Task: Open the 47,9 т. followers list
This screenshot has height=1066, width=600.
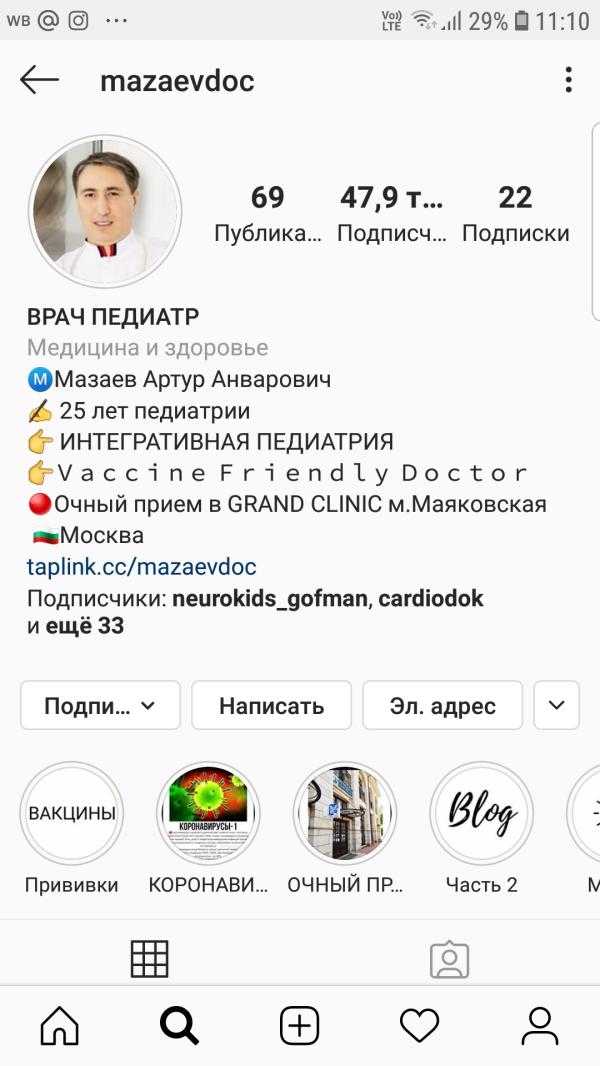Action: point(391,213)
